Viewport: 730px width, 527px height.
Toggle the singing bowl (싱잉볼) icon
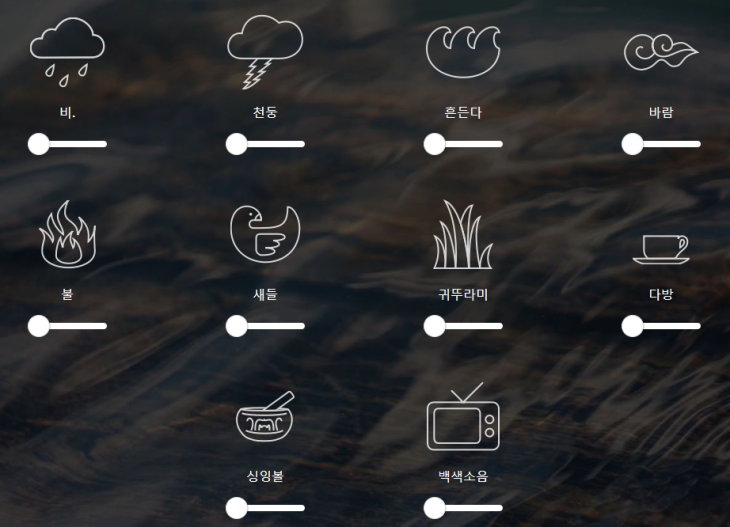pos(265,417)
